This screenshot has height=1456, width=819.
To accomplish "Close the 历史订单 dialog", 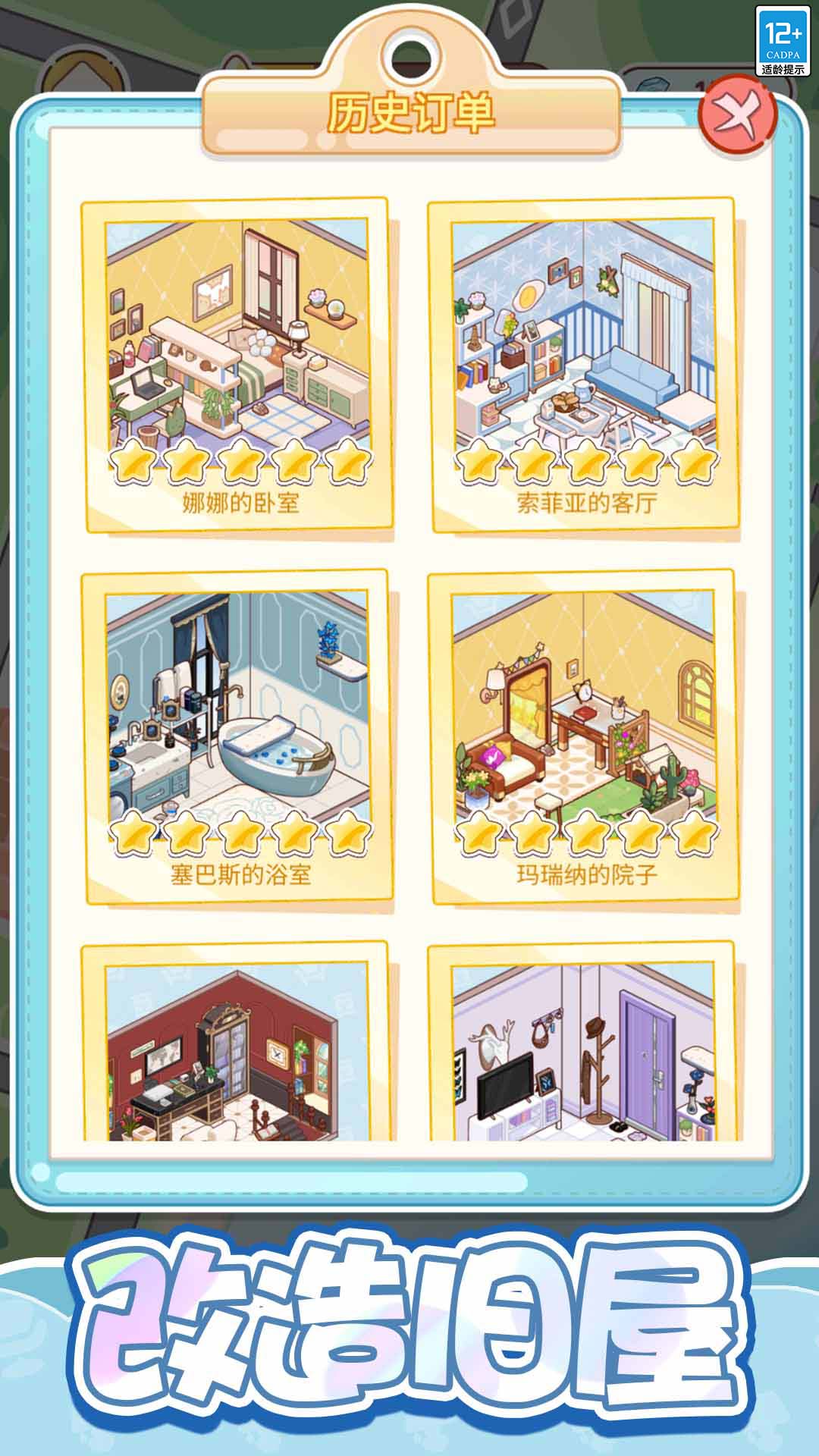I will (737, 118).
